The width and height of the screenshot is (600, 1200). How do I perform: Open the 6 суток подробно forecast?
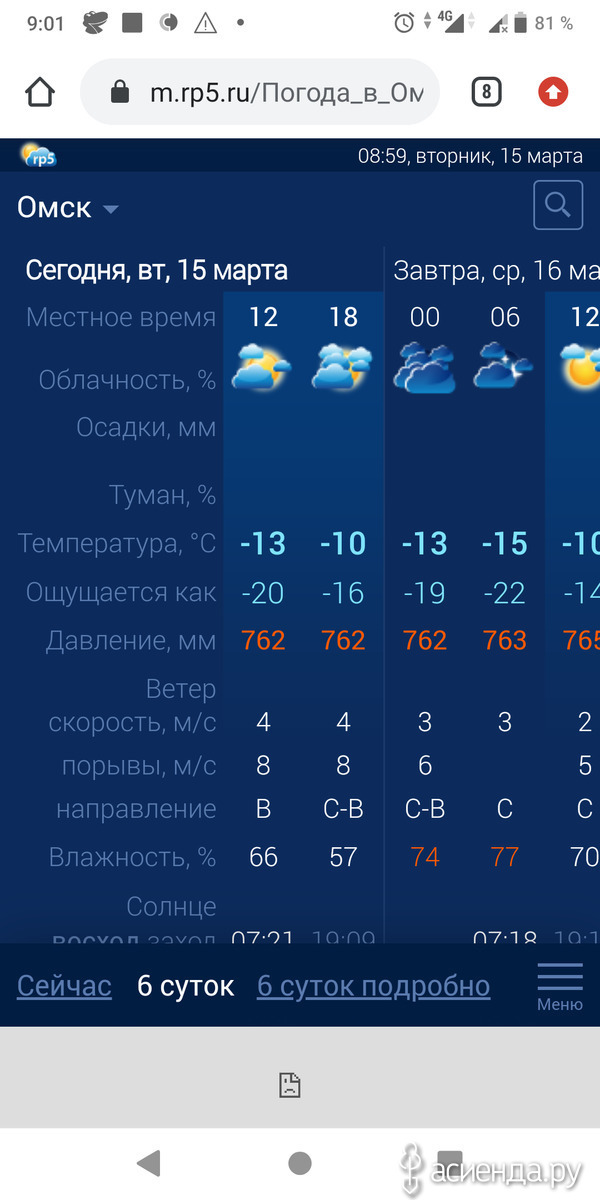[374, 986]
